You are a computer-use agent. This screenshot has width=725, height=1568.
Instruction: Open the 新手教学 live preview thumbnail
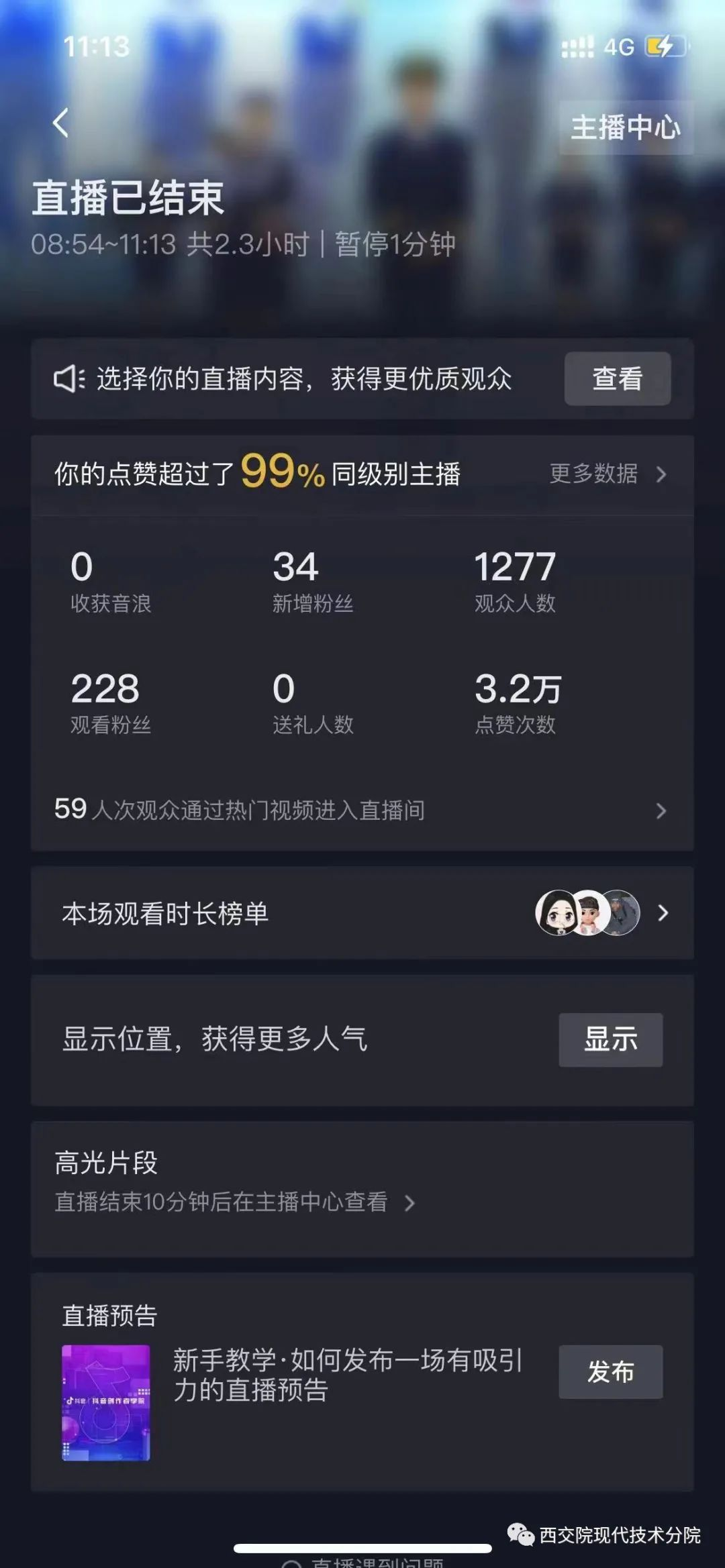106,1402
